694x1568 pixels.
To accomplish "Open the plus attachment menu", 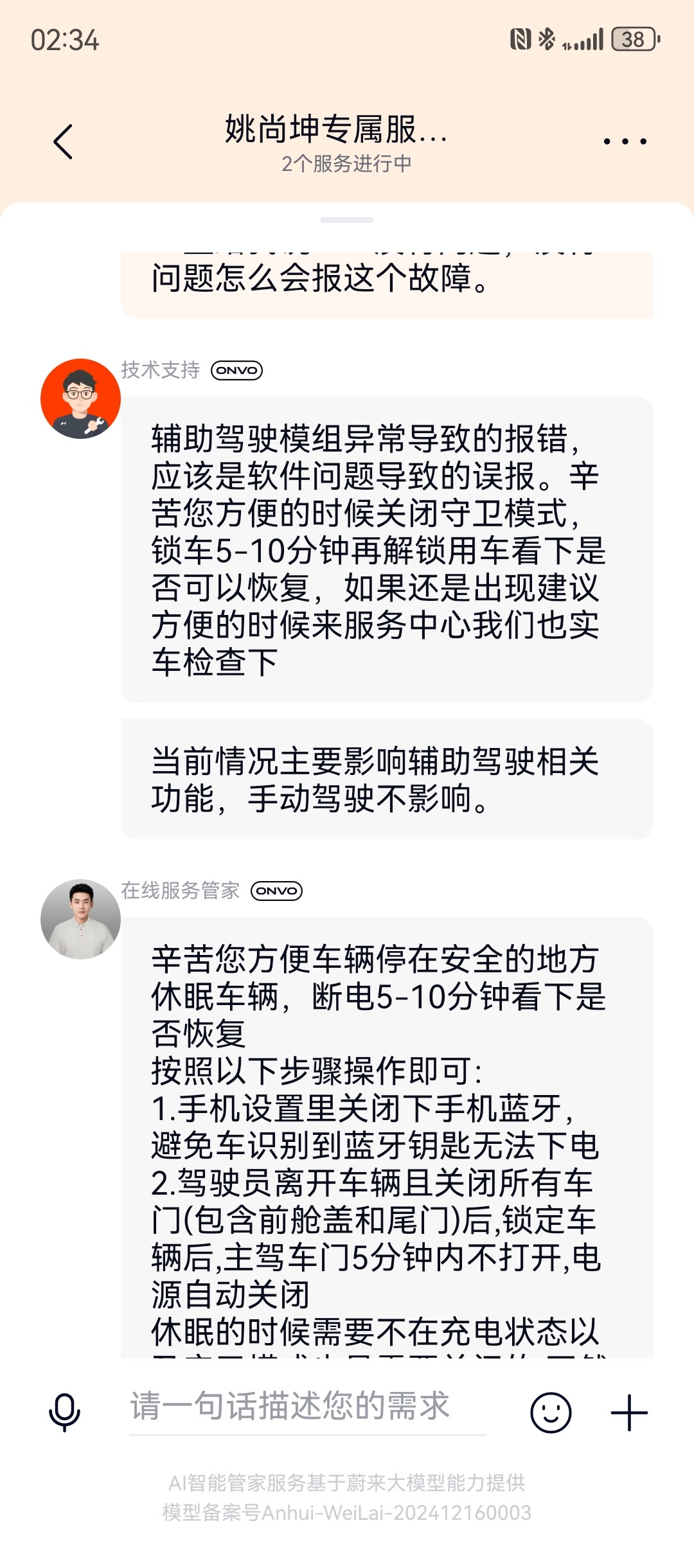I will pos(629,1412).
